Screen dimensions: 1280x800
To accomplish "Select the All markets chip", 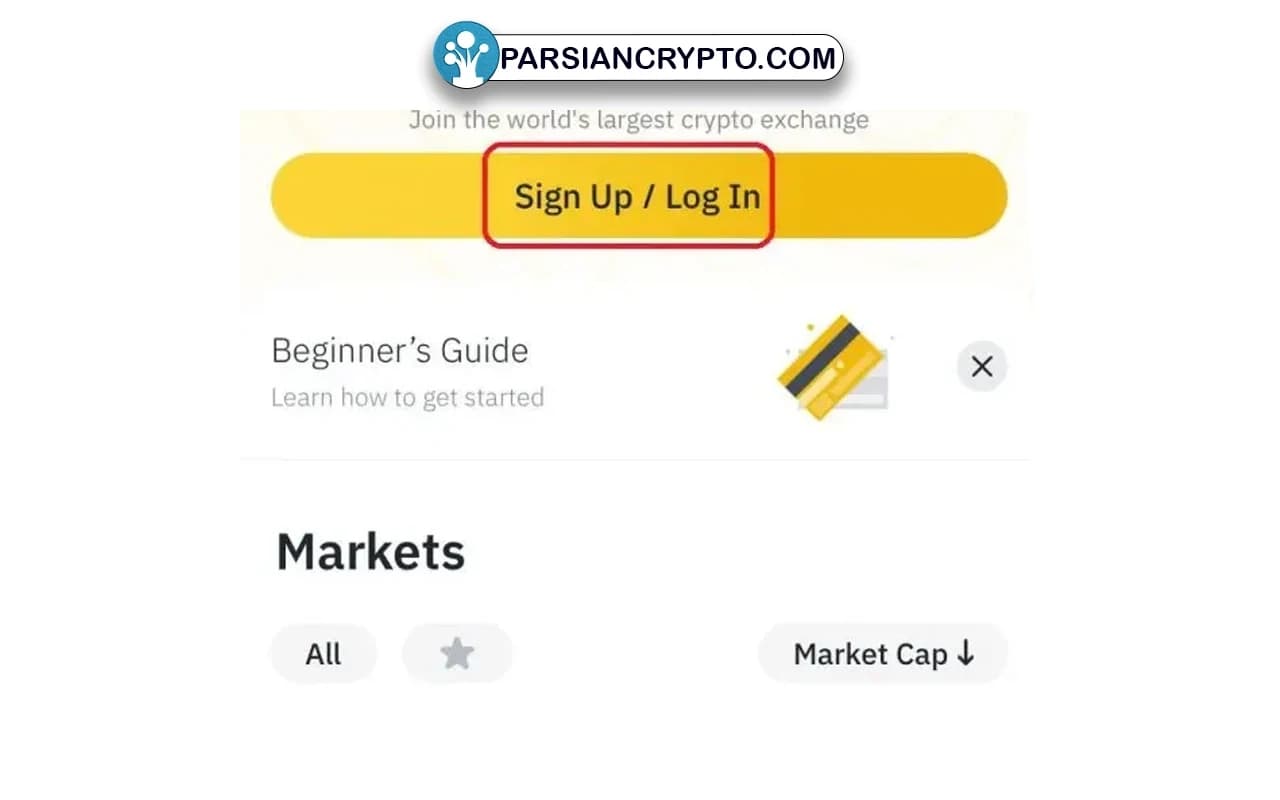I will tap(323, 654).
